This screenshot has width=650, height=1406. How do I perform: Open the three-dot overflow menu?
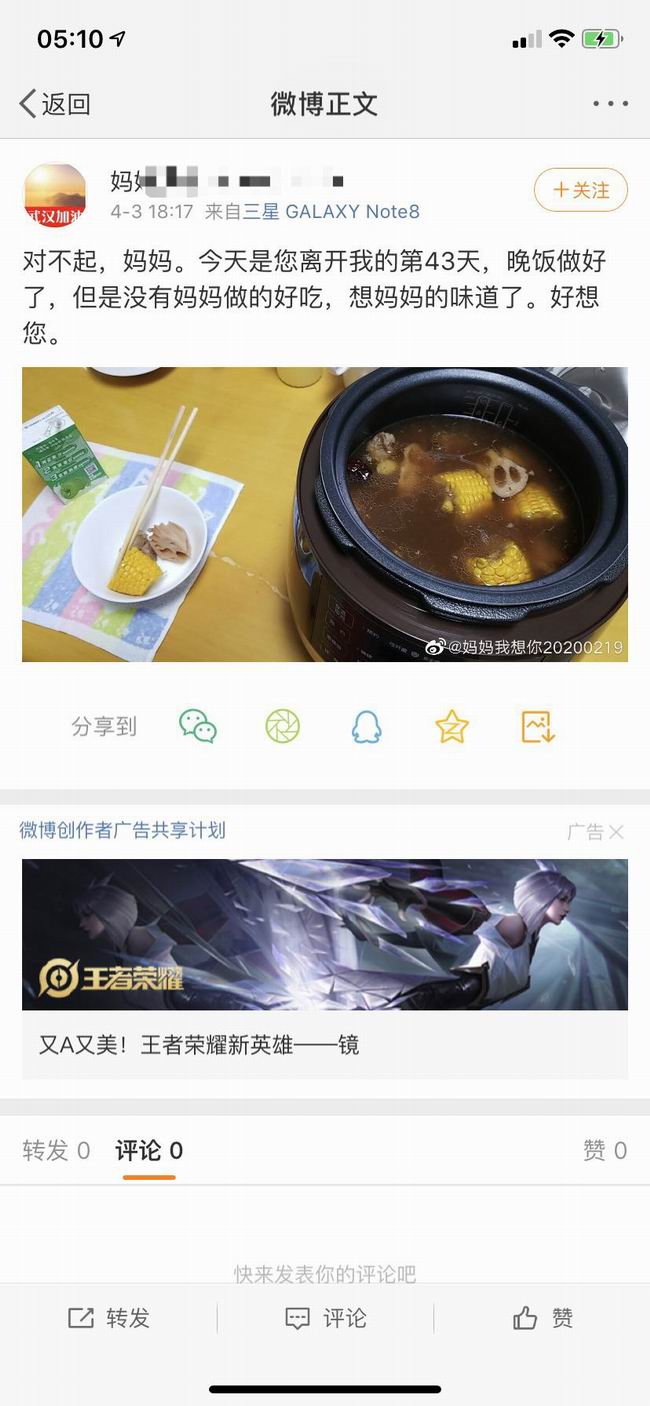click(x=610, y=103)
